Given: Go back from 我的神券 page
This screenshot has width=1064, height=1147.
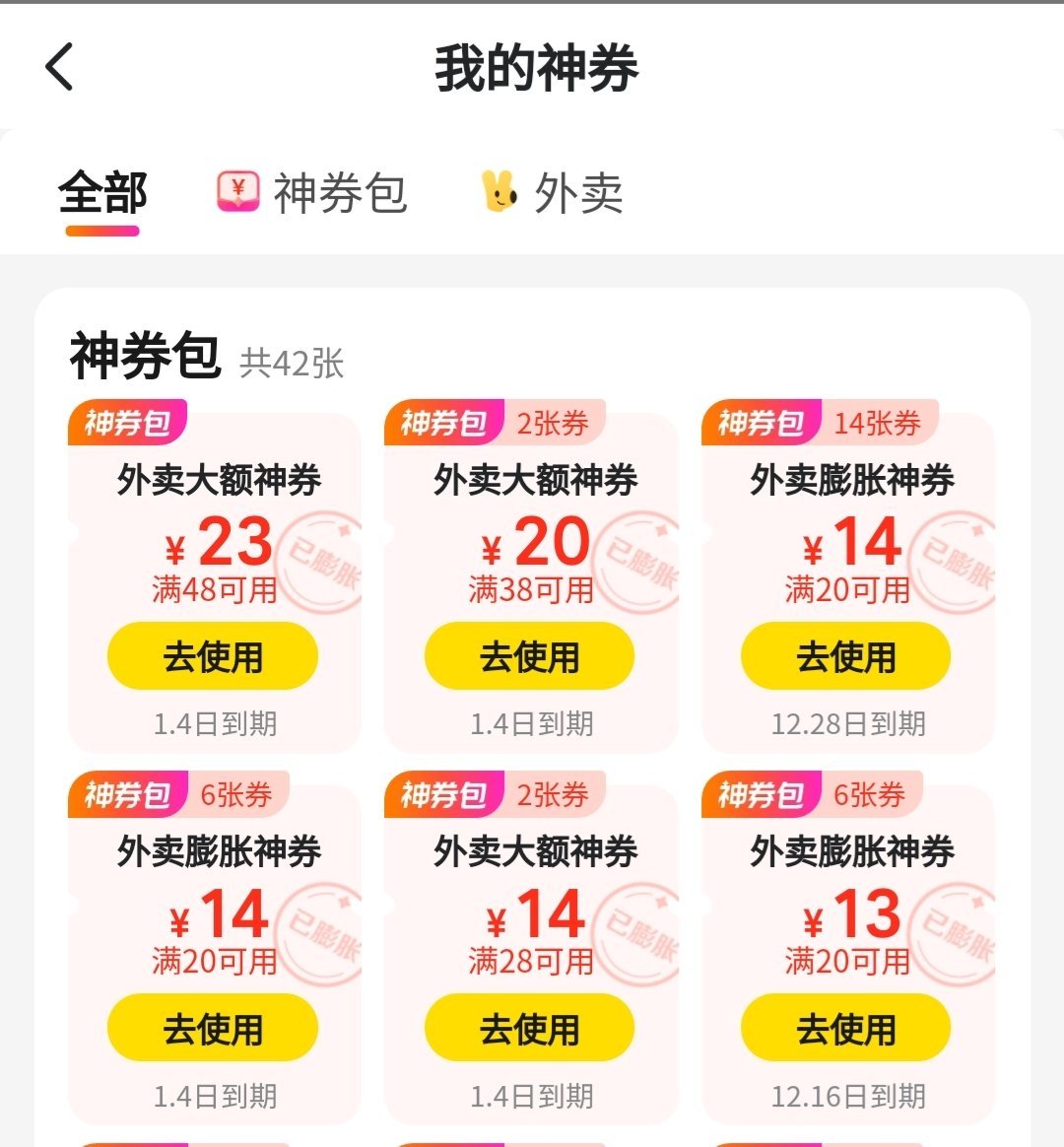Looking at the screenshot, I should click(60, 68).
